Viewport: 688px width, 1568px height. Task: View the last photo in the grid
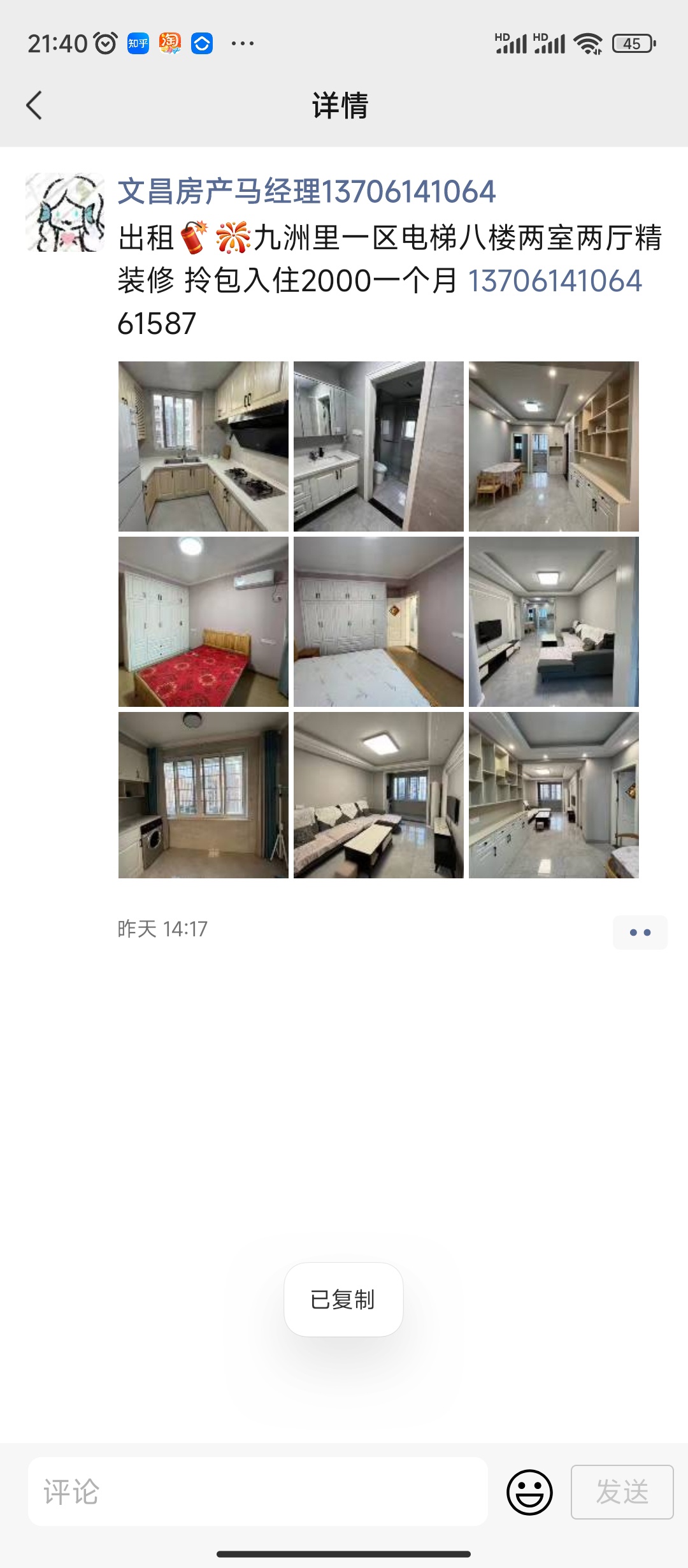point(554,795)
